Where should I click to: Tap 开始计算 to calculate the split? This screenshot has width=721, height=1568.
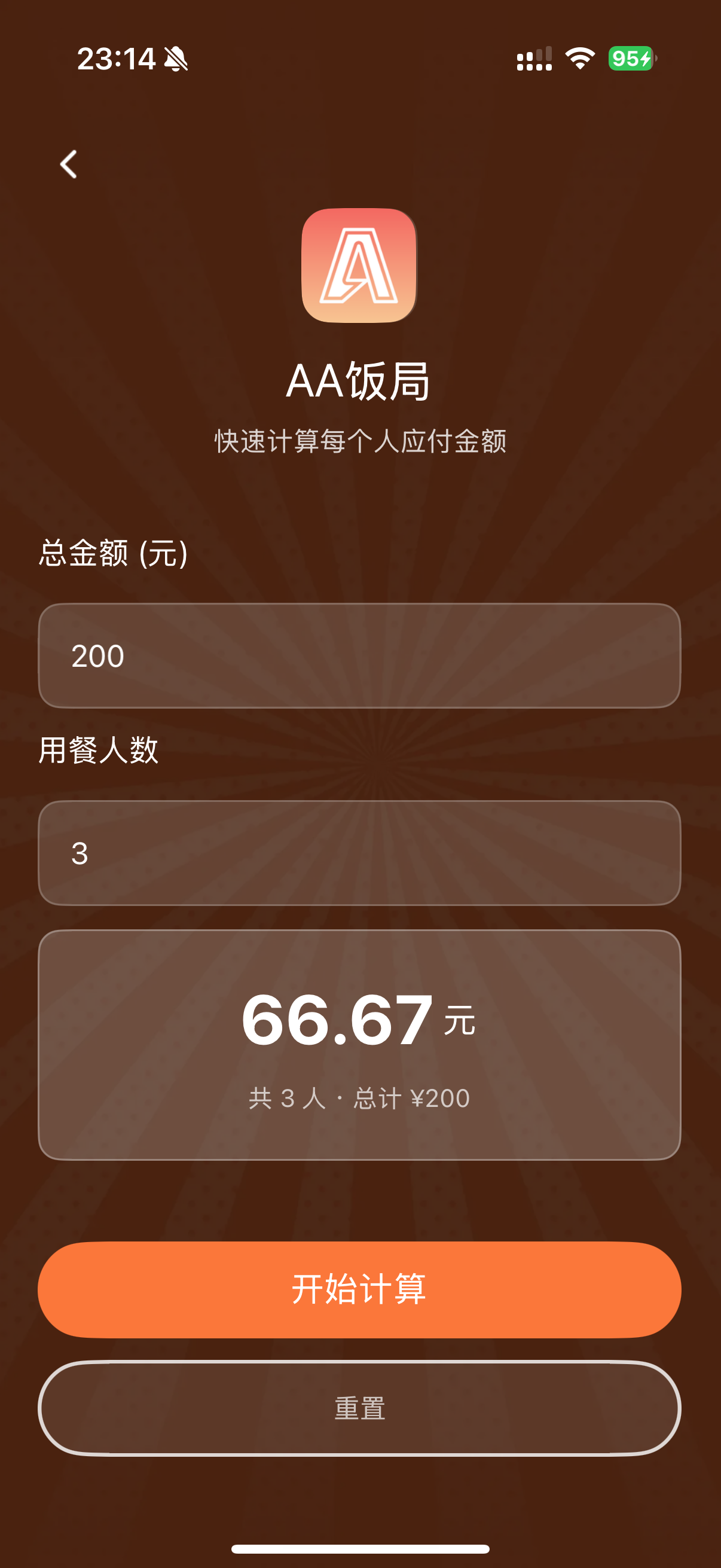359,1289
